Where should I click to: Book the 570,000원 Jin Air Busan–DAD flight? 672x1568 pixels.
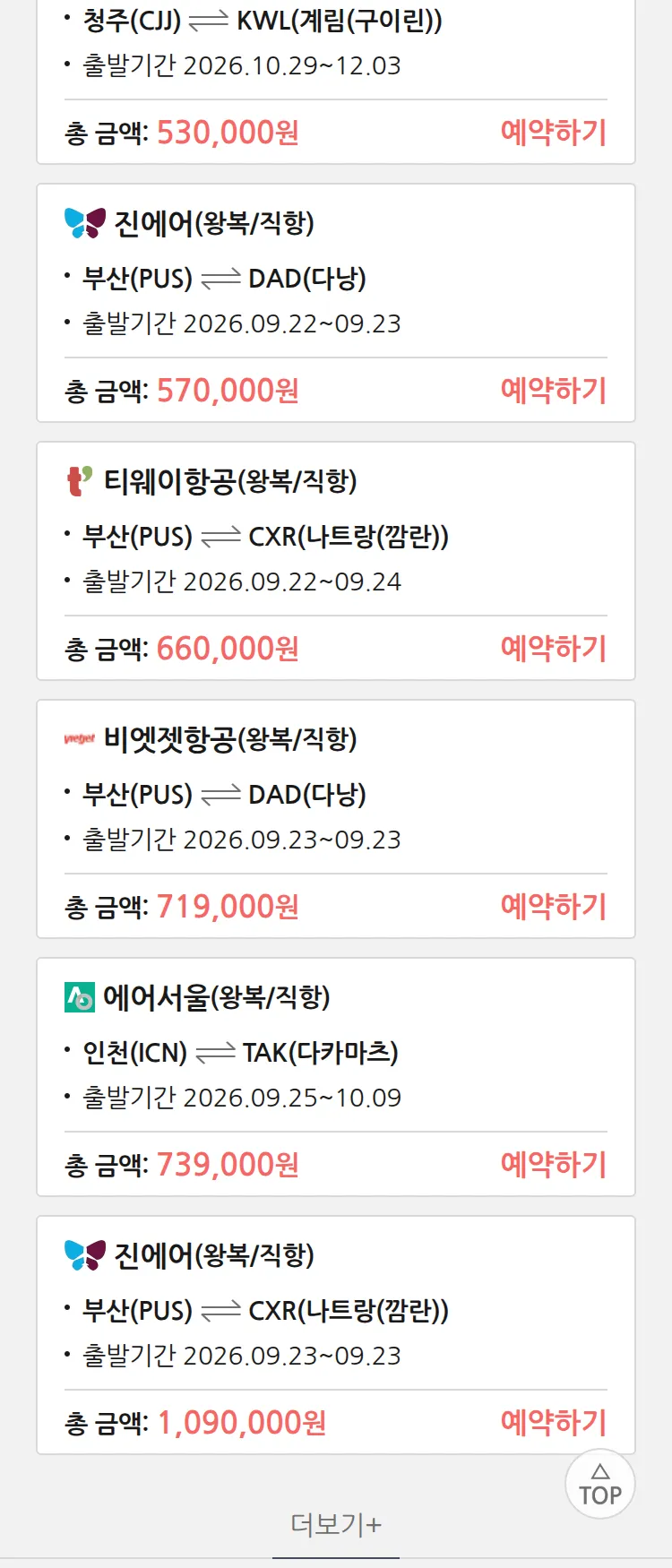[x=554, y=391]
